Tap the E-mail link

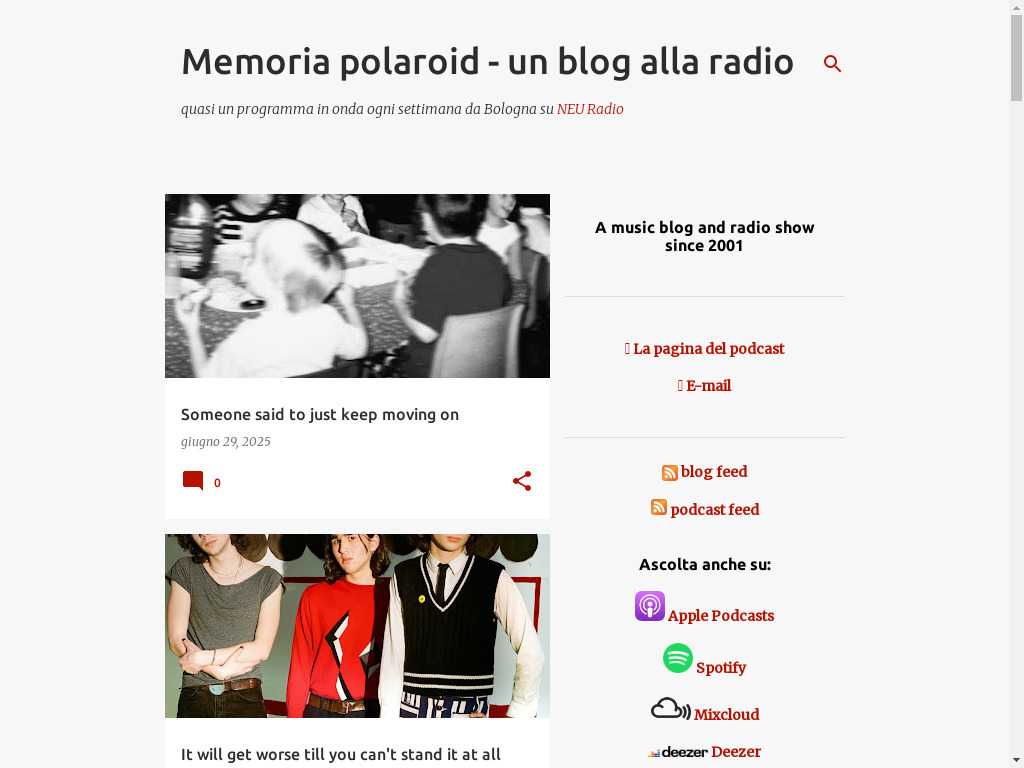point(708,386)
